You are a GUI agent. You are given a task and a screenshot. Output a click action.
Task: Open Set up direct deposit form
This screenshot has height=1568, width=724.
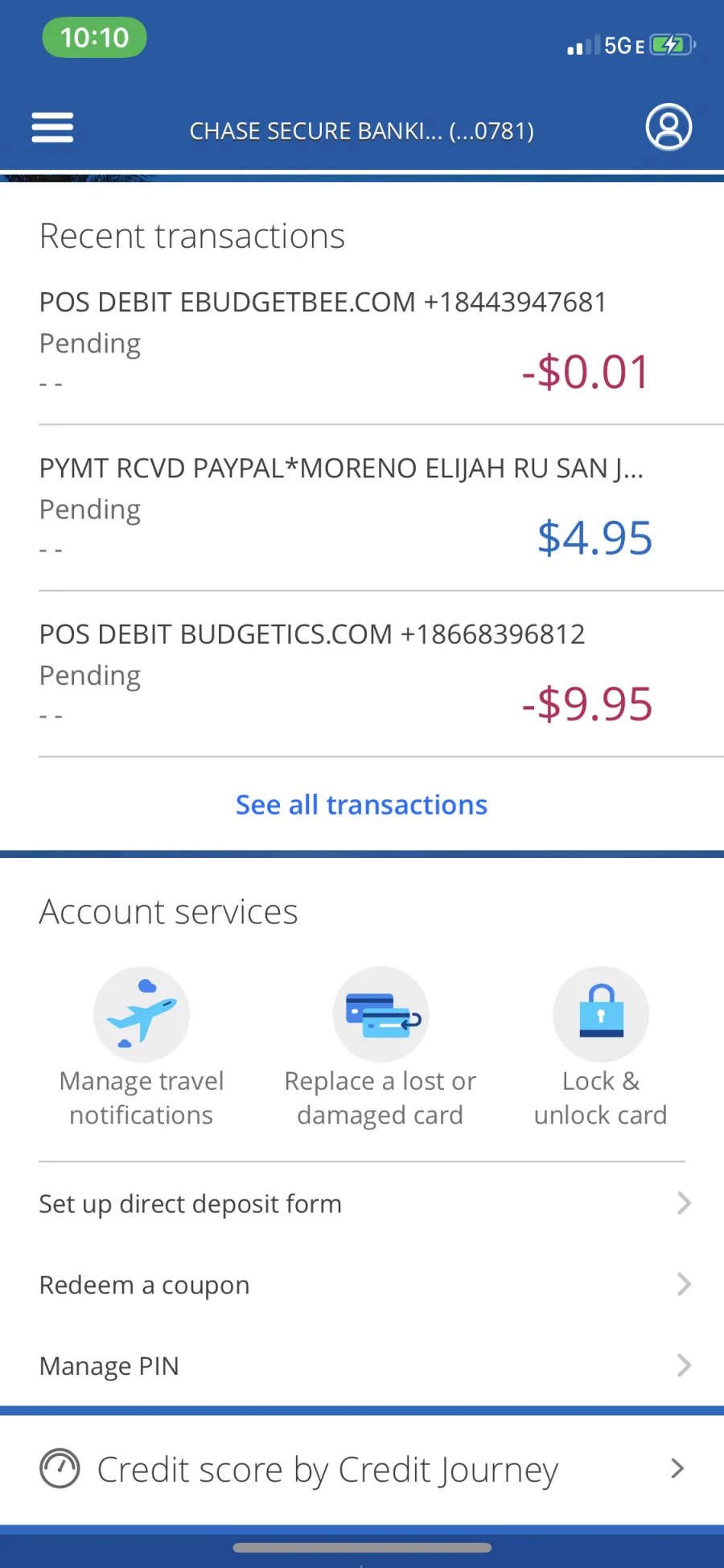tap(362, 1203)
